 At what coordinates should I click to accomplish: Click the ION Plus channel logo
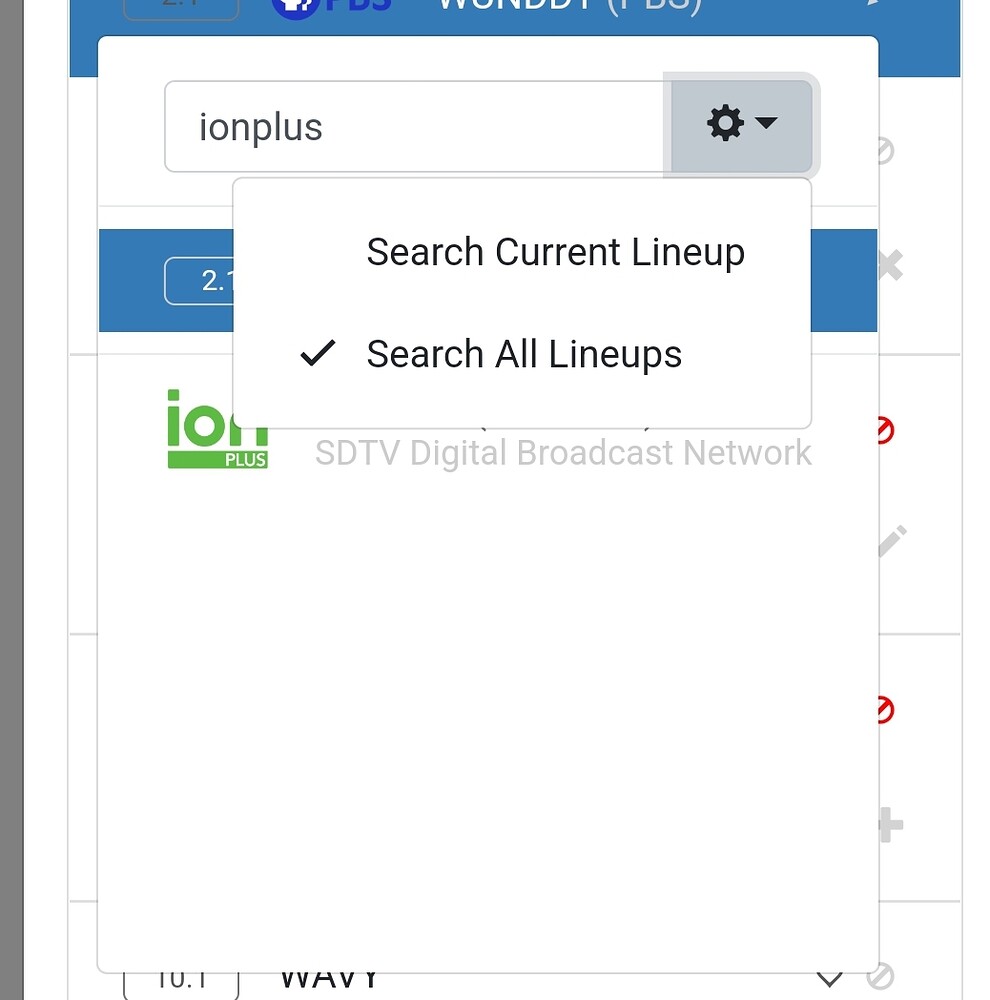pos(217,430)
